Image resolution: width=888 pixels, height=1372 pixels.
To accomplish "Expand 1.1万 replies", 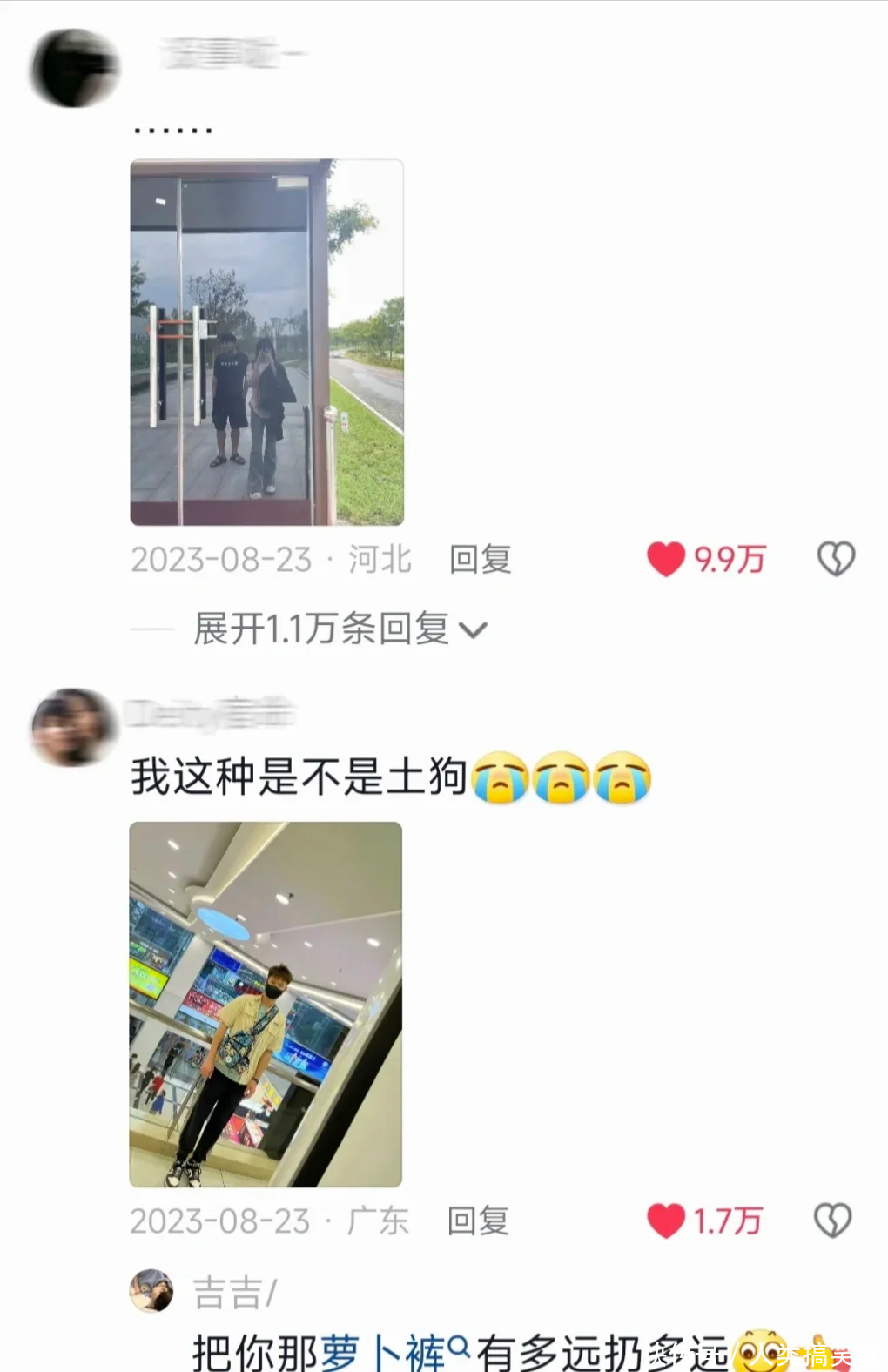I will click(340, 629).
